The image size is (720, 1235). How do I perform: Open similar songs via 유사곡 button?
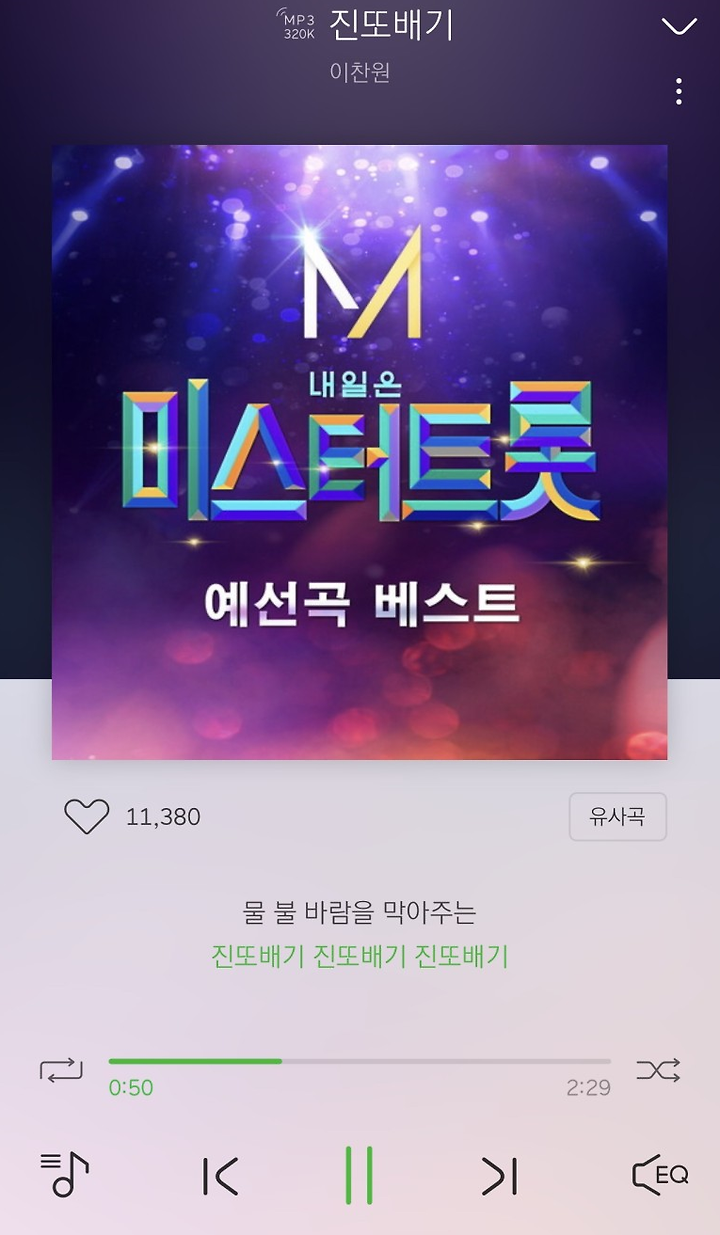click(618, 817)
